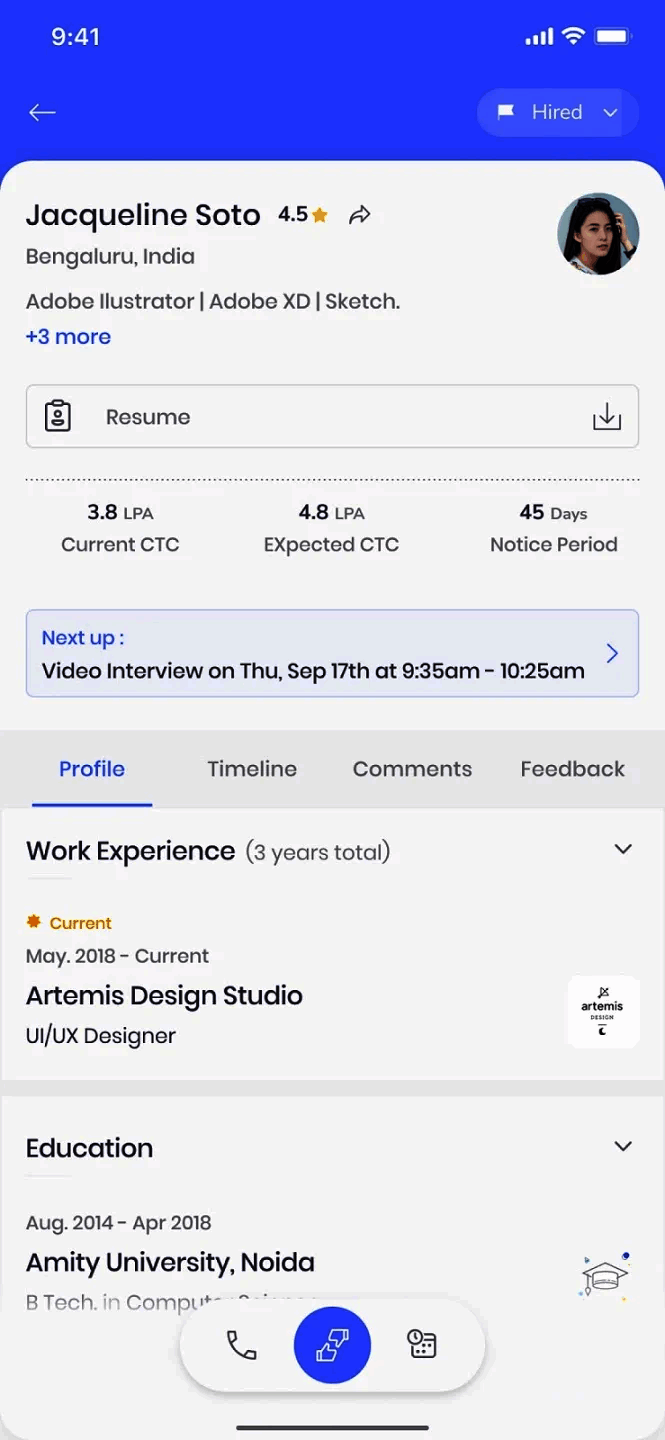Share Jacqueline Soto's profile
The height and width of the screenshot is (1440, 665).
[x=360, y=215]
